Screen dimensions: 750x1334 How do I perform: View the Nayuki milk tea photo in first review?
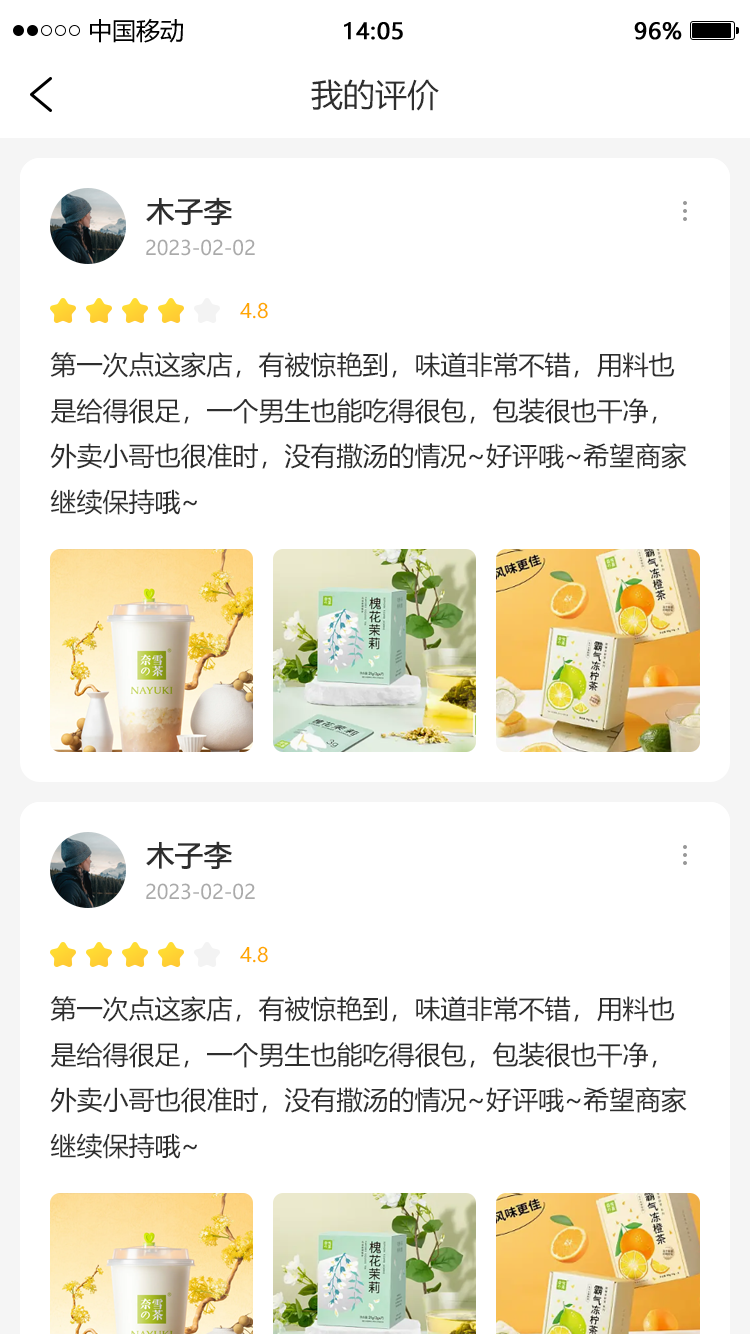coord(151,650)
